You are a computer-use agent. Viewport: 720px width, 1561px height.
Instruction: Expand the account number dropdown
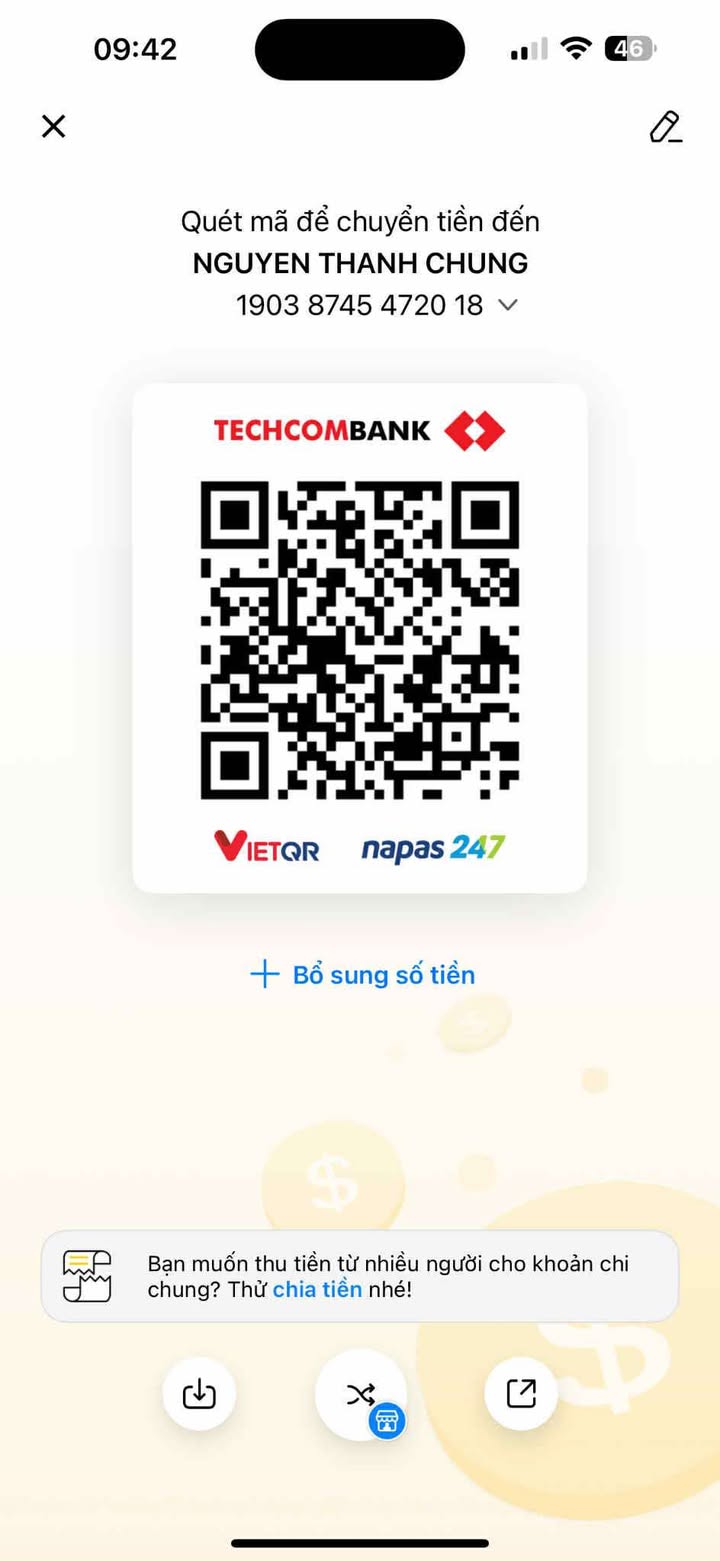508,305
